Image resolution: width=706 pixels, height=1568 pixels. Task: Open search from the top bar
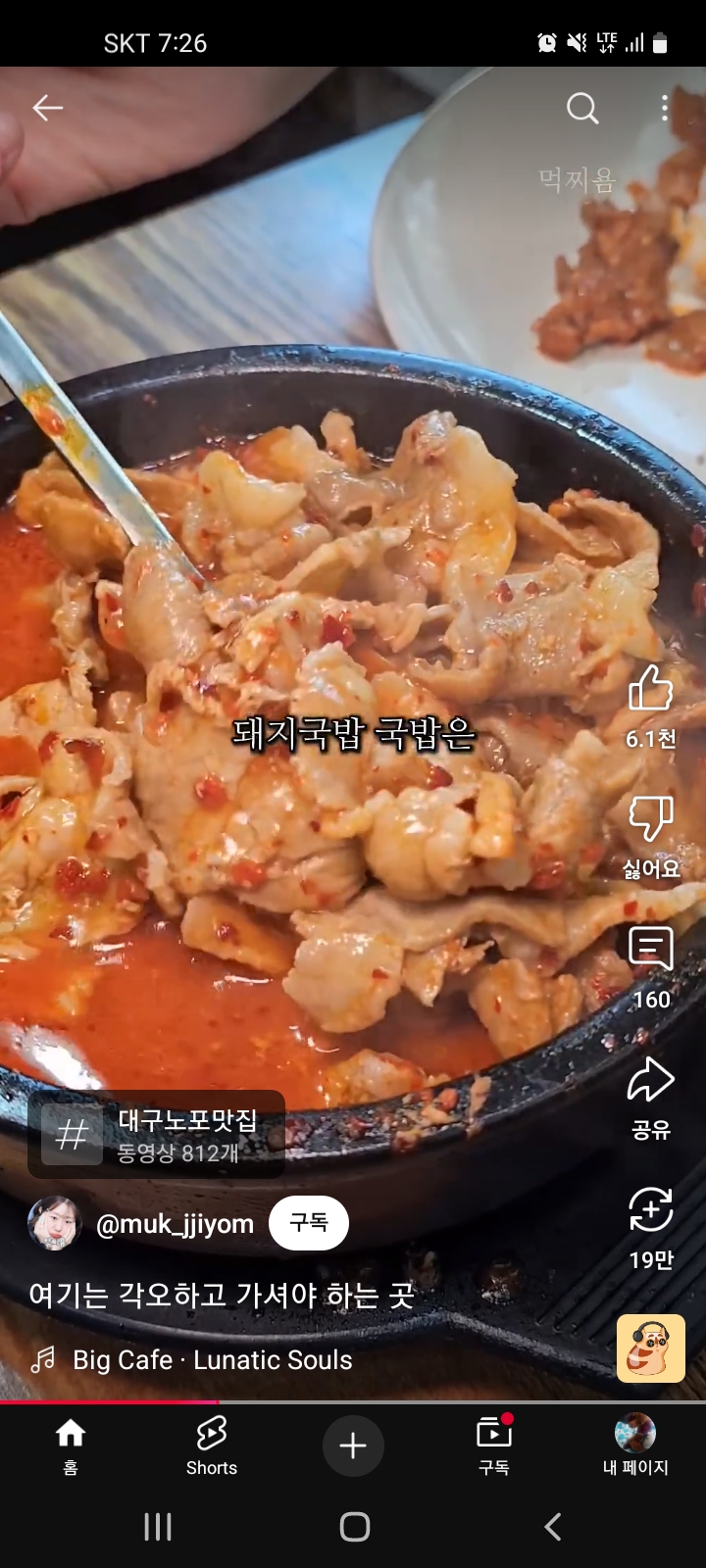coord(582,108)
